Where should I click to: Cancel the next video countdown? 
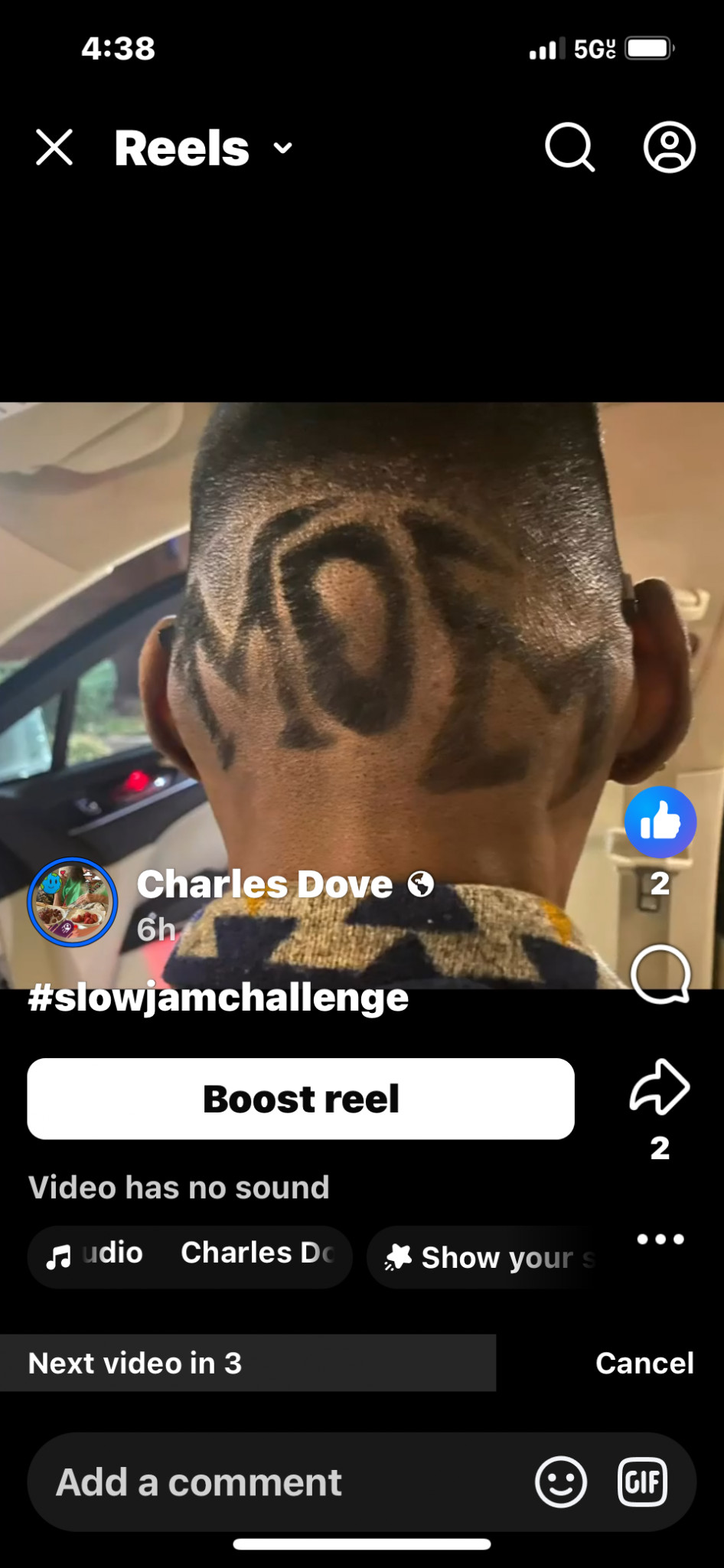(x=644, y=1363)
